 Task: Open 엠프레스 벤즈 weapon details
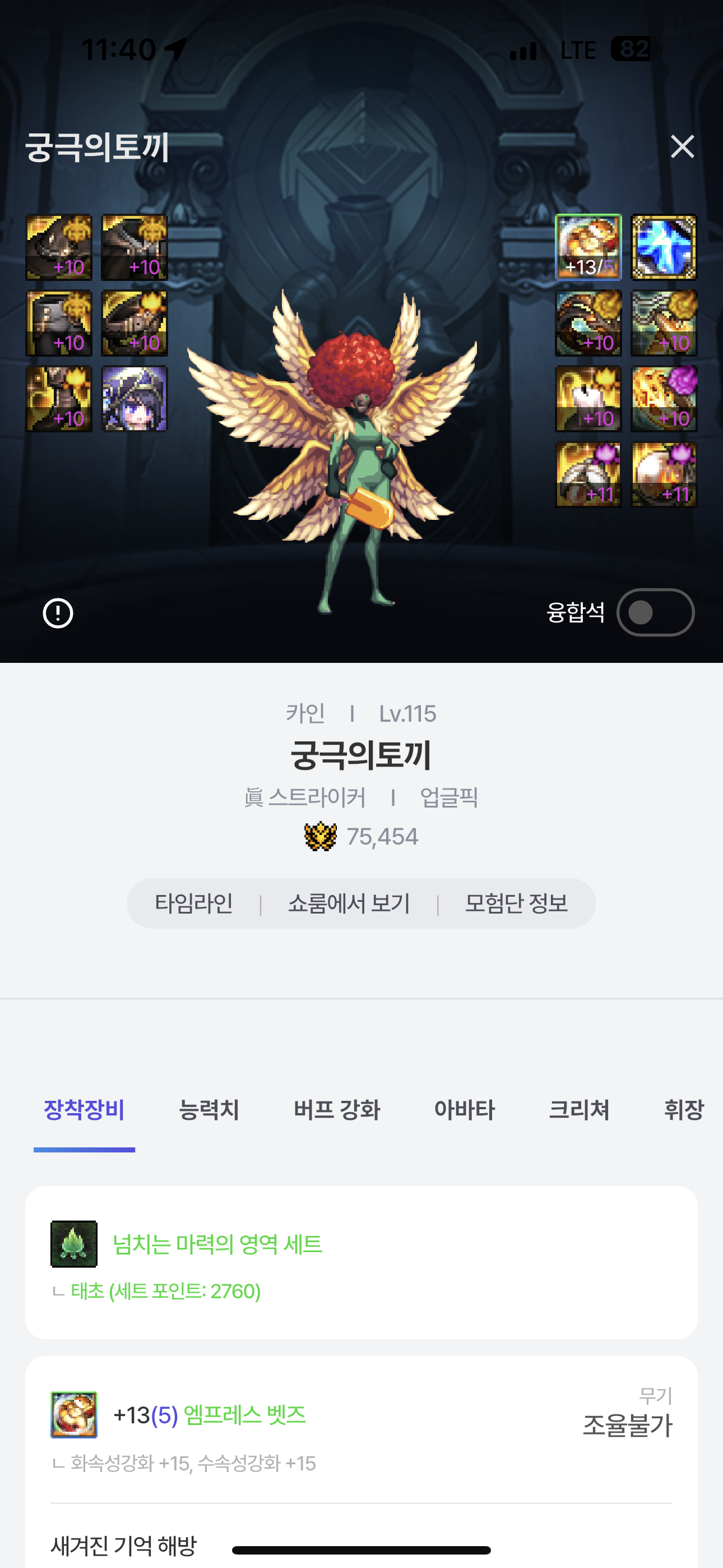243,1415
